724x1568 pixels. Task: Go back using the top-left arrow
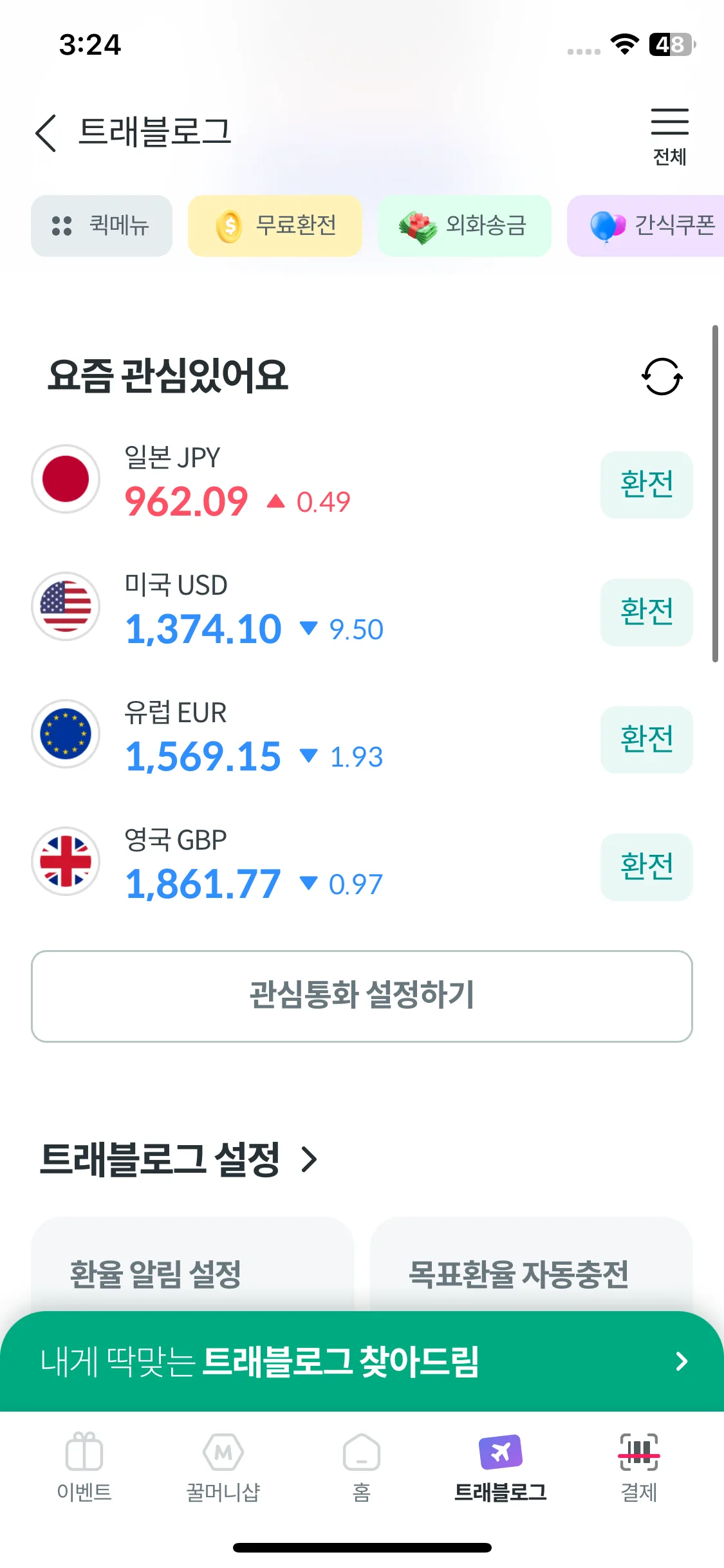46,133
